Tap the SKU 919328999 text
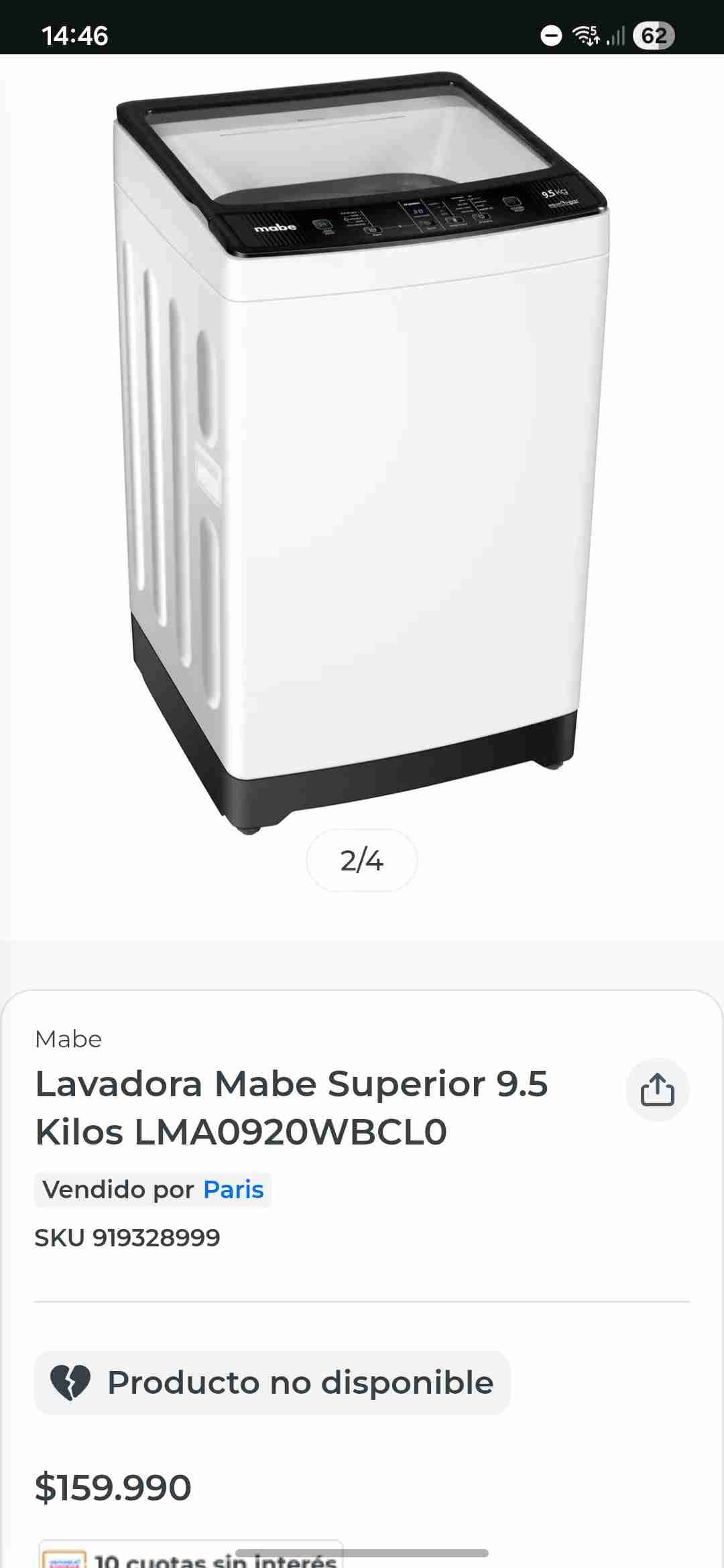 (127, 1238)
